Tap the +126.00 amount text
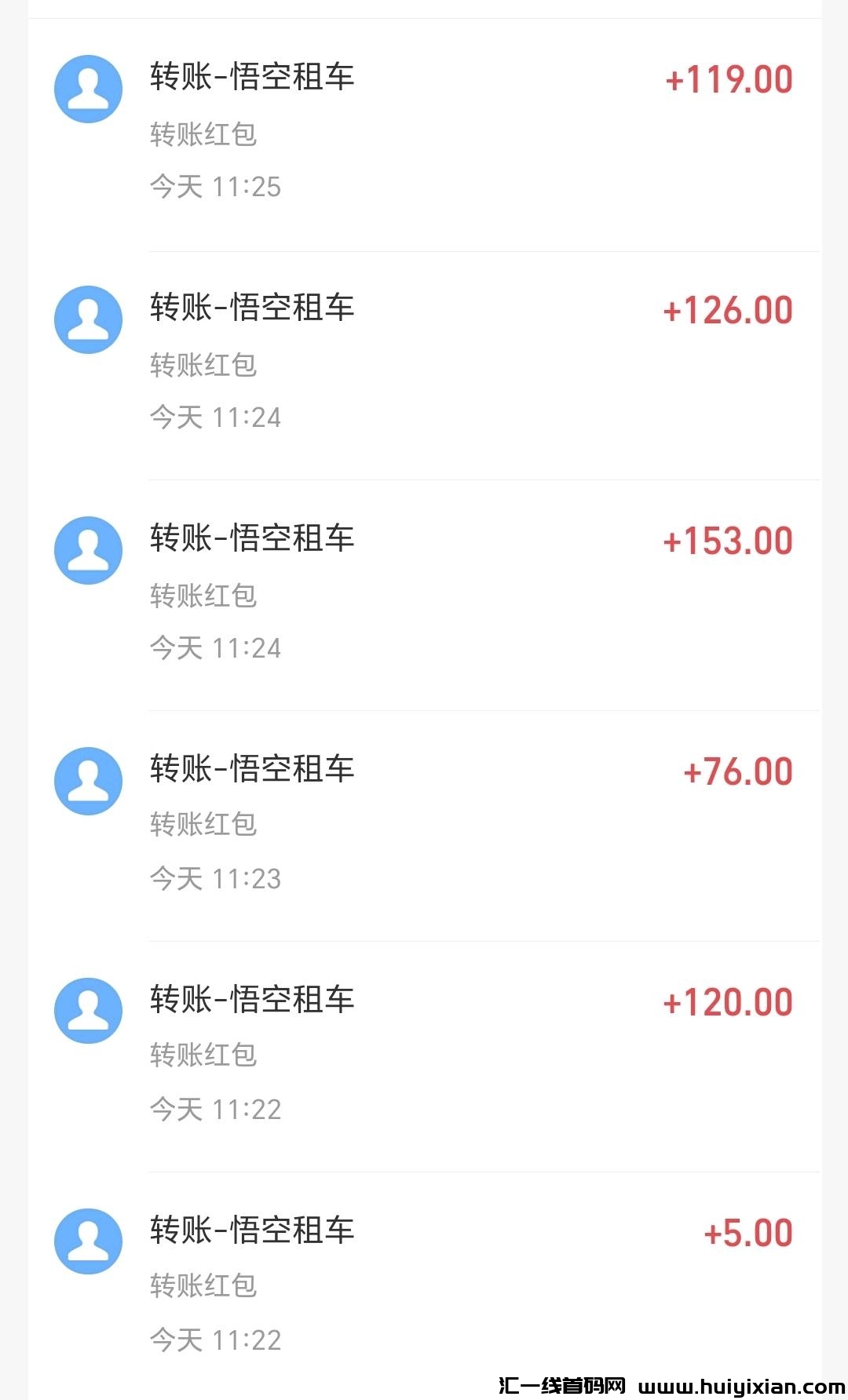This screenshot has height=1400, width=848. click(x=726, y=309)
